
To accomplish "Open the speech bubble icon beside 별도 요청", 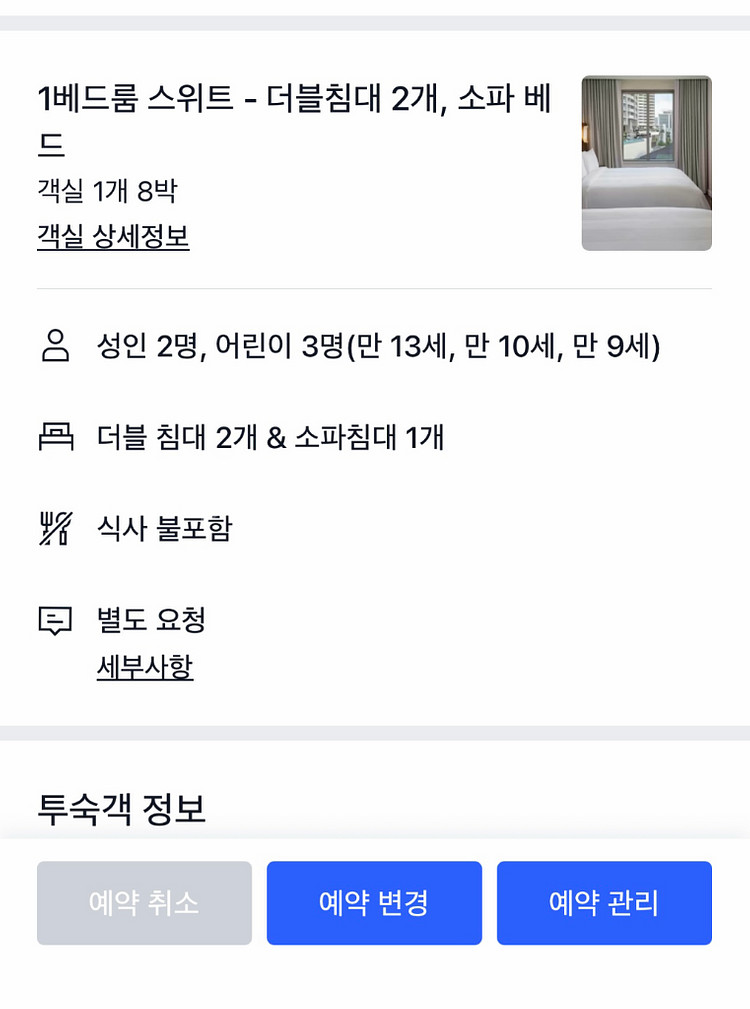I will (57, 619).
